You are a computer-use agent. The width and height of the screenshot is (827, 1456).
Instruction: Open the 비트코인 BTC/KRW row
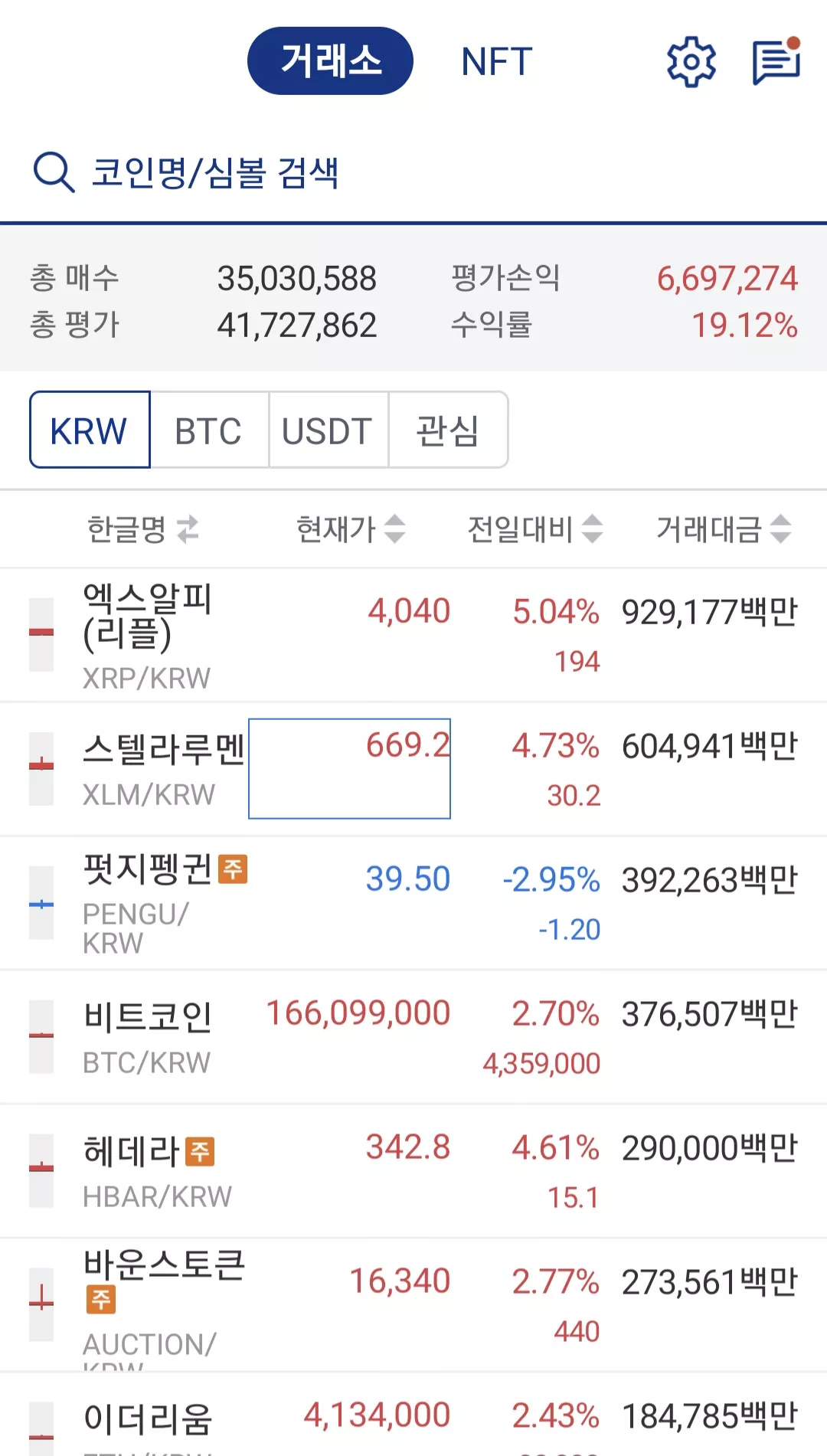click(413, 1037)
